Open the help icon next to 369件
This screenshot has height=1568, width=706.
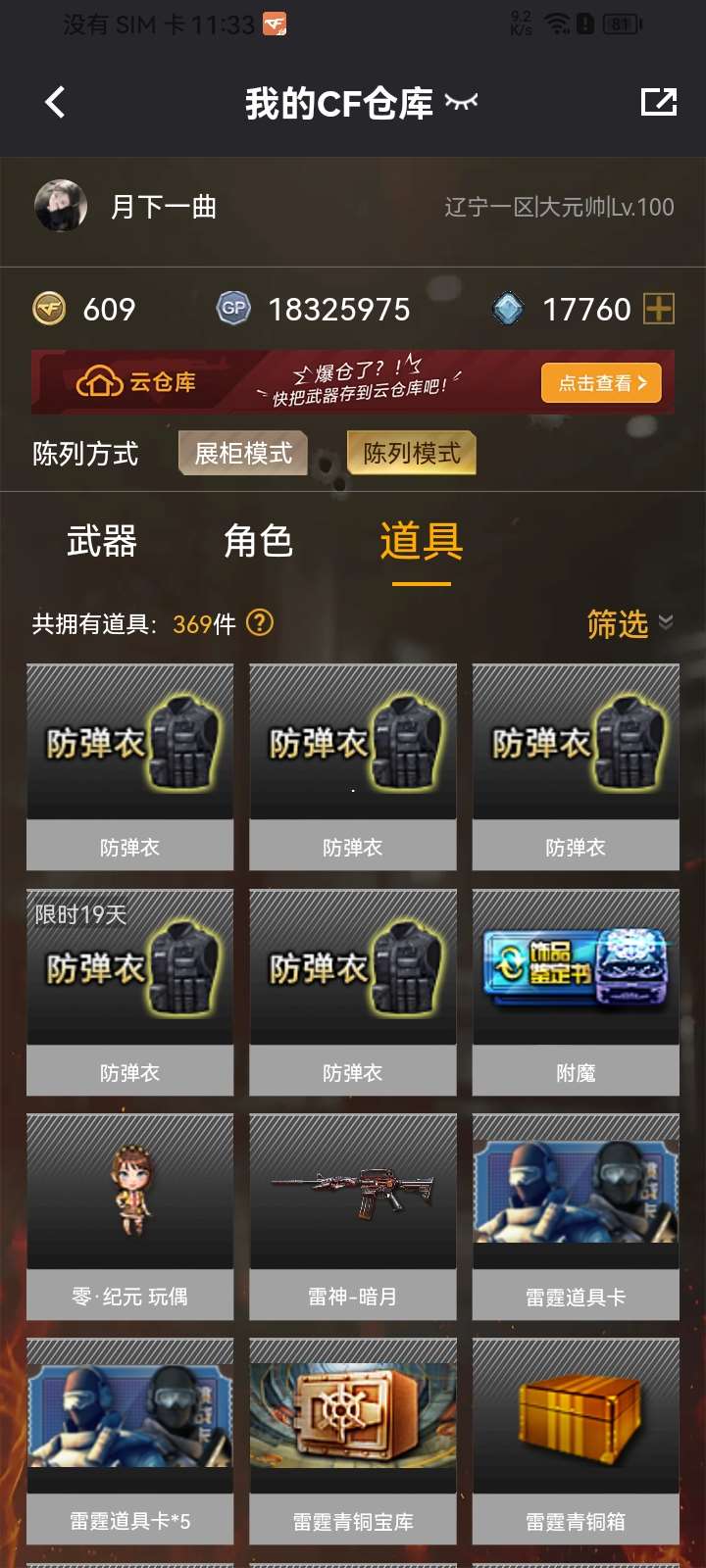coord(260,623)
